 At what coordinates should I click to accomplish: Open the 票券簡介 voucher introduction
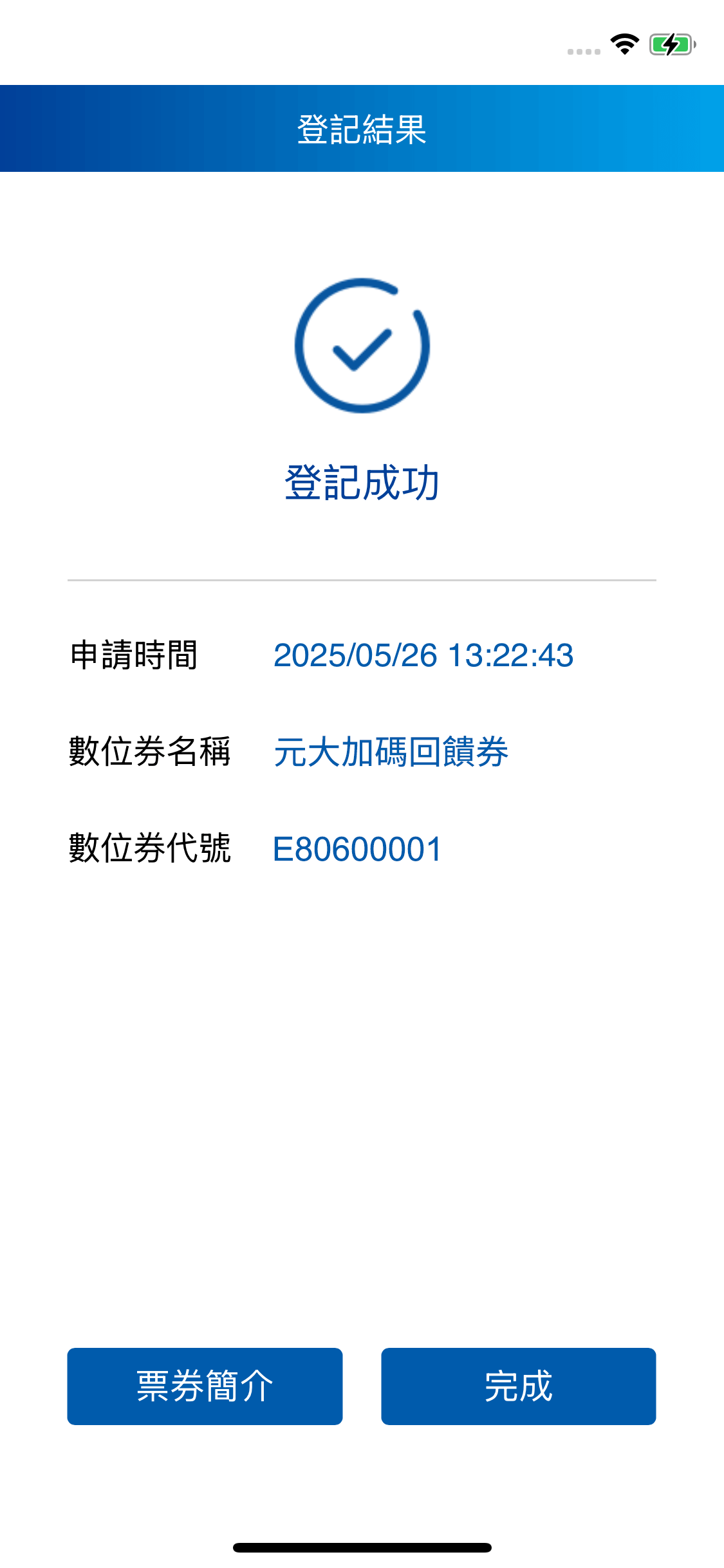205,1386
